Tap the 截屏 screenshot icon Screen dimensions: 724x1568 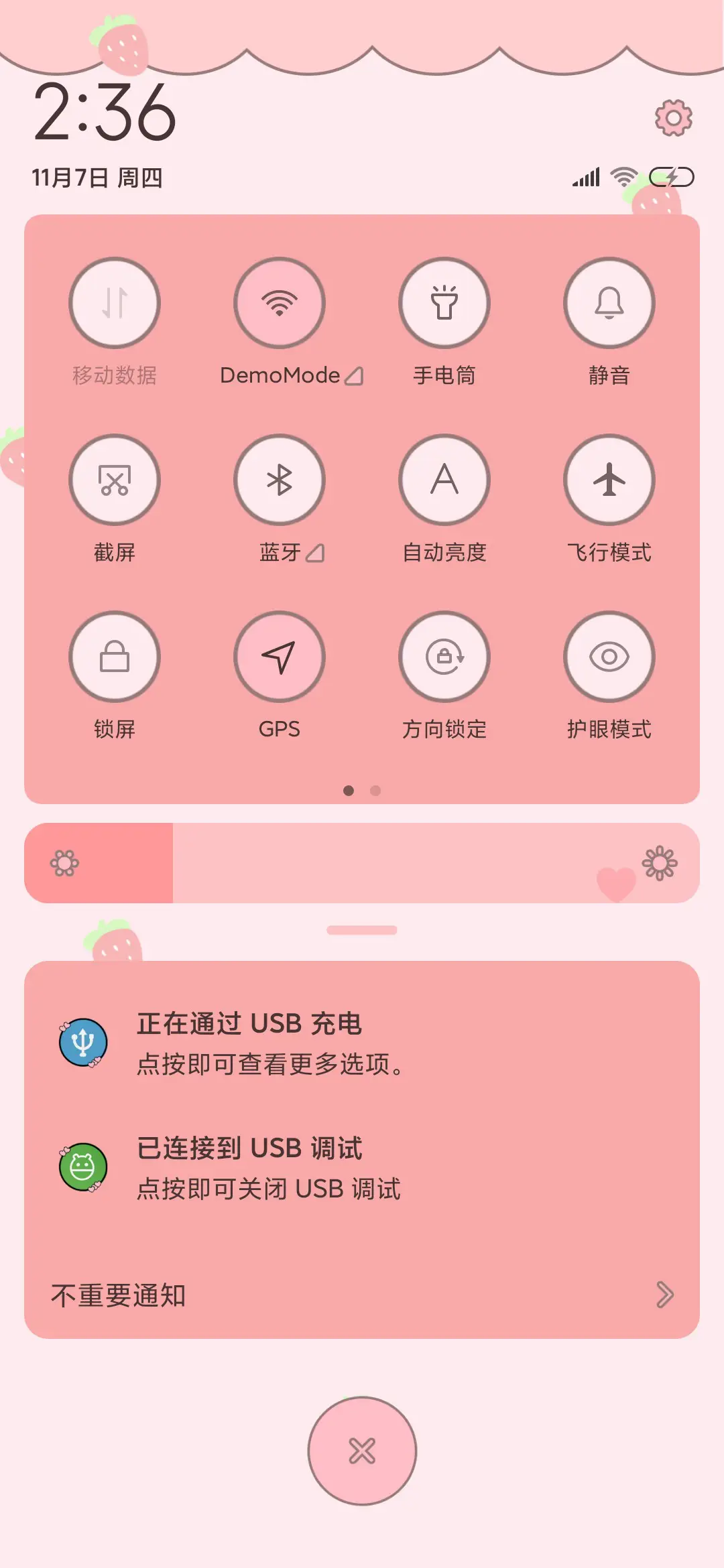point(115,480)
